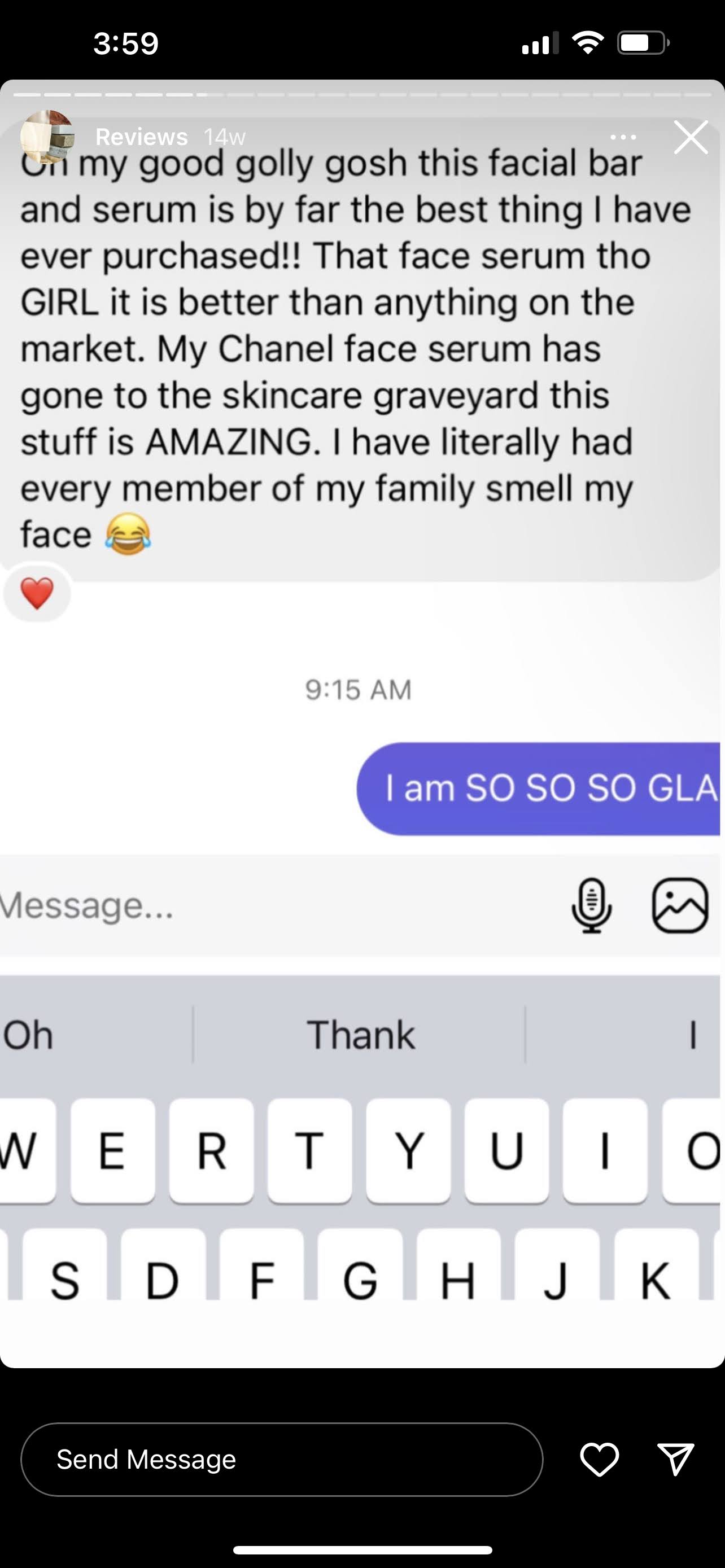Like this story with the heart icon

click(x=600, y=1460)
